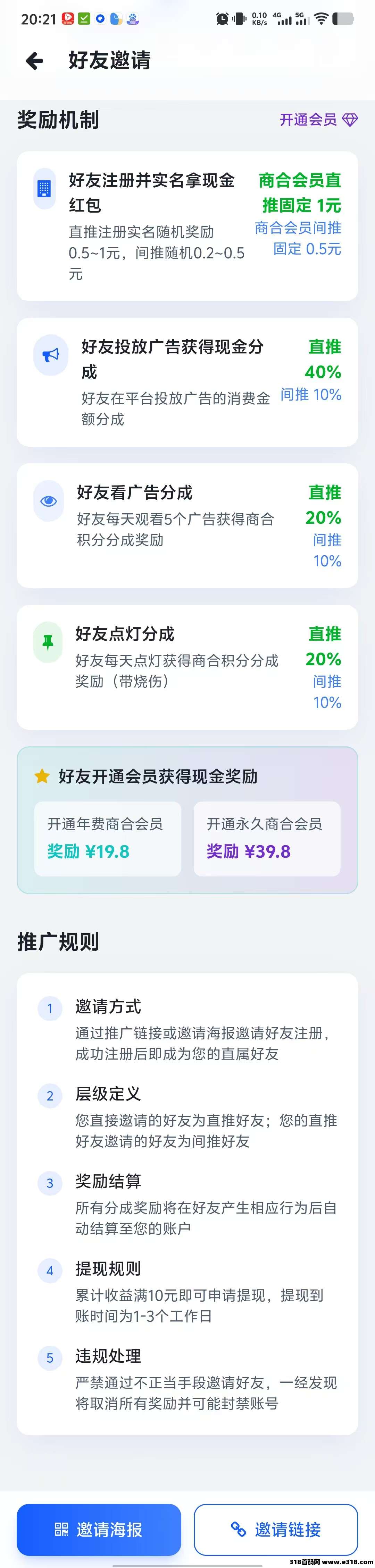Screen dimensions: 375x1568
Task: Generate the 邀请海报 poster
Action: pos(99,1528)
